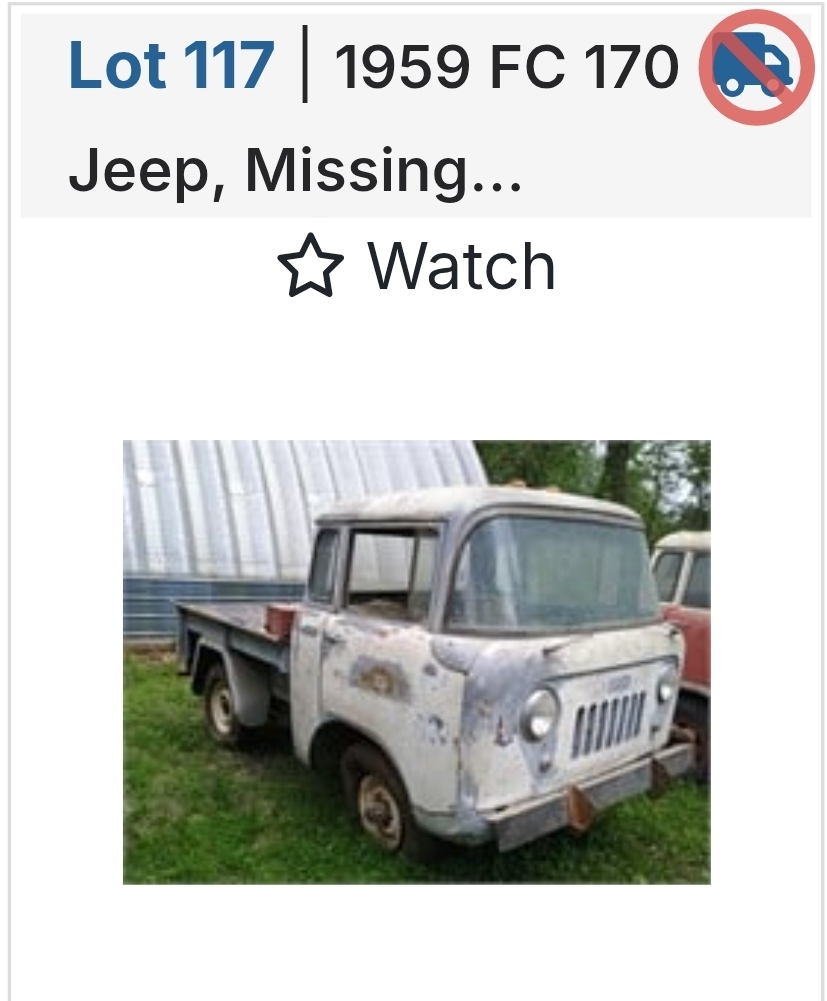The image size is (827, 1001).
Task: Open the 1959 FC 170 Jeep photo
Action: pyautogui.click(x=416, y=662)
